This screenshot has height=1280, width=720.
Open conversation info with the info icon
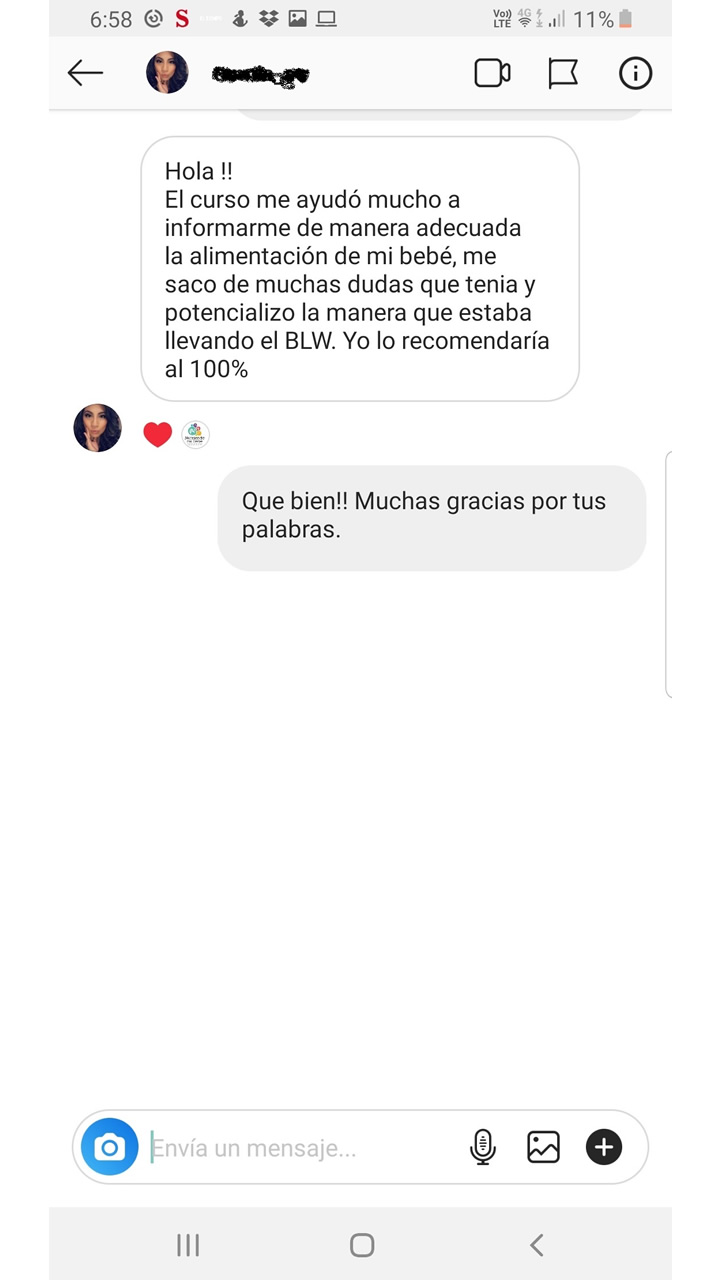tap(635, 72)
